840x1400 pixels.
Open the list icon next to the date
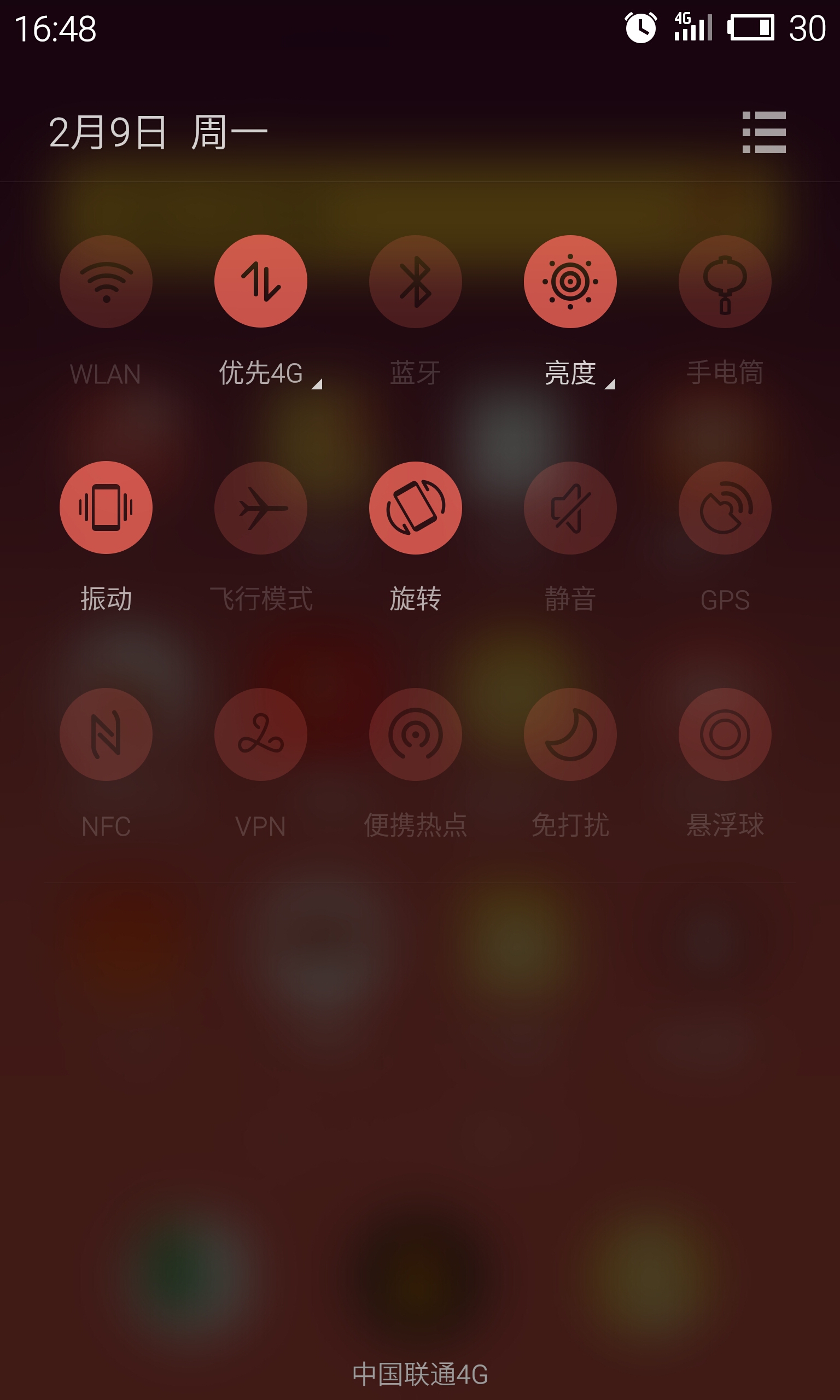coord(763,132)
